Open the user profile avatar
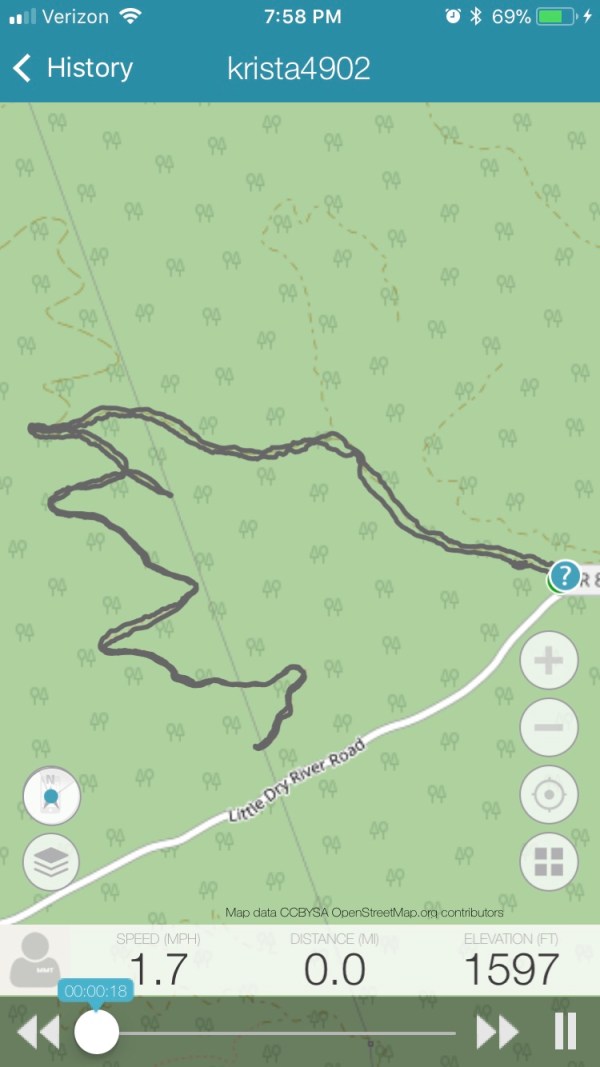The height and width of the screenshot is (1067, 600). pos(35,959)
